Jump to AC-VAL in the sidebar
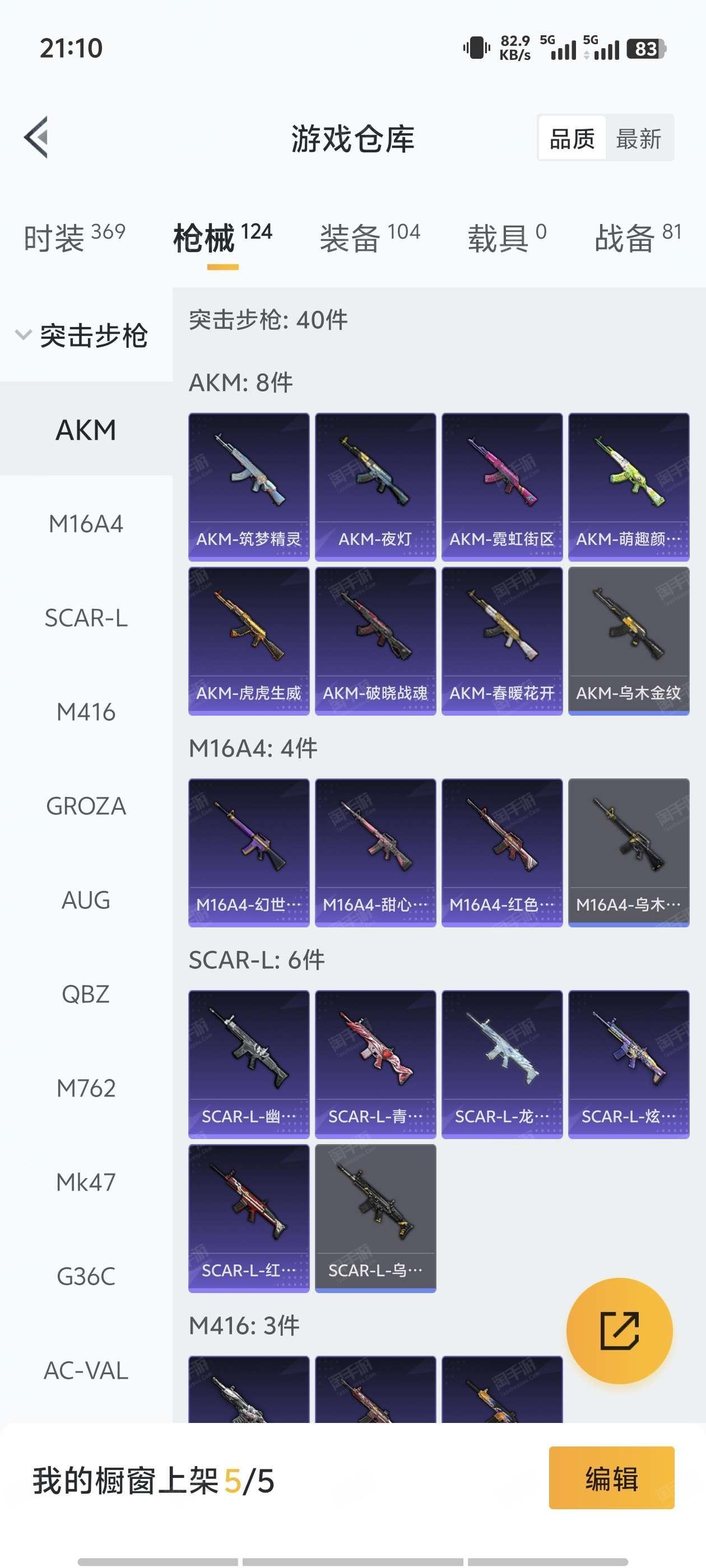 click(86, 1370)
